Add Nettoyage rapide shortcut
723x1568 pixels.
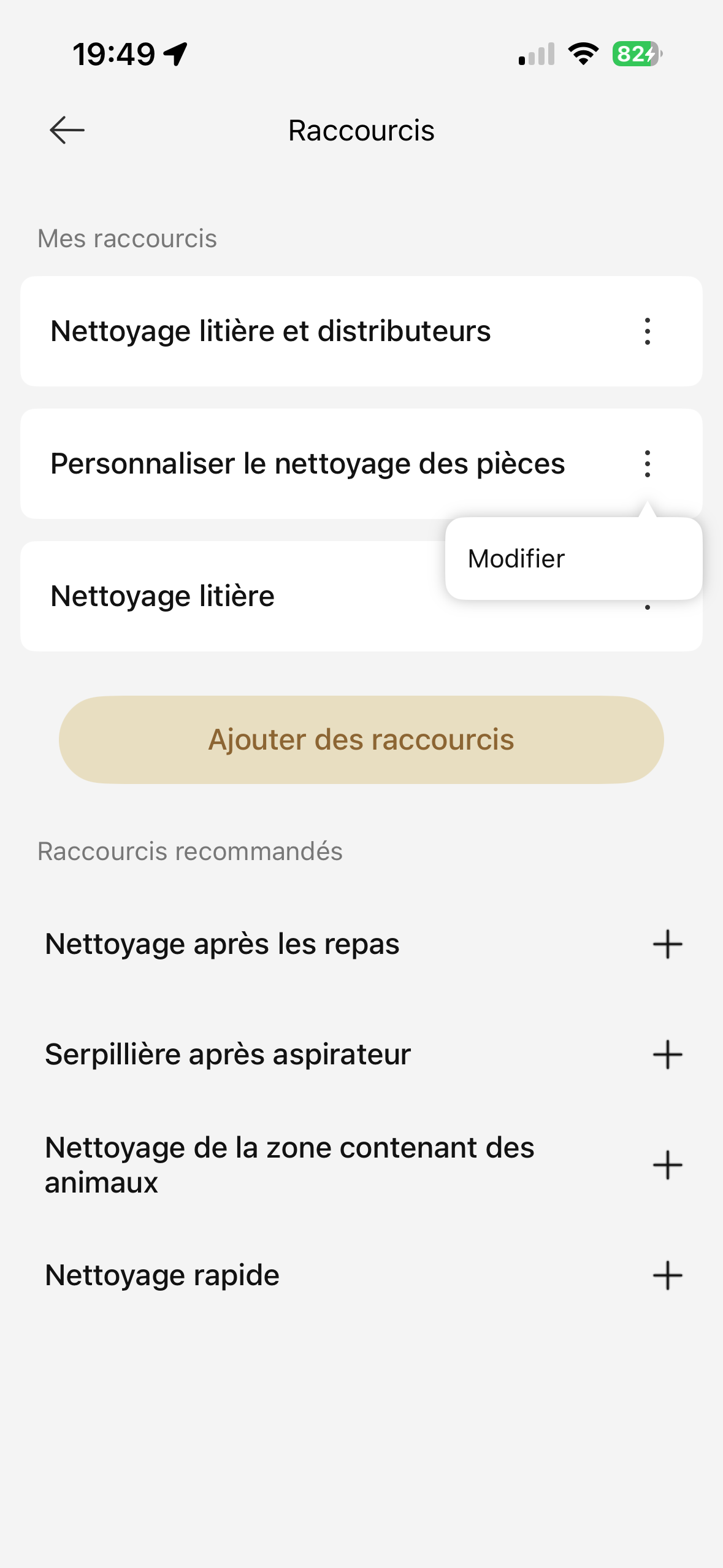(x=667, y=1275)
